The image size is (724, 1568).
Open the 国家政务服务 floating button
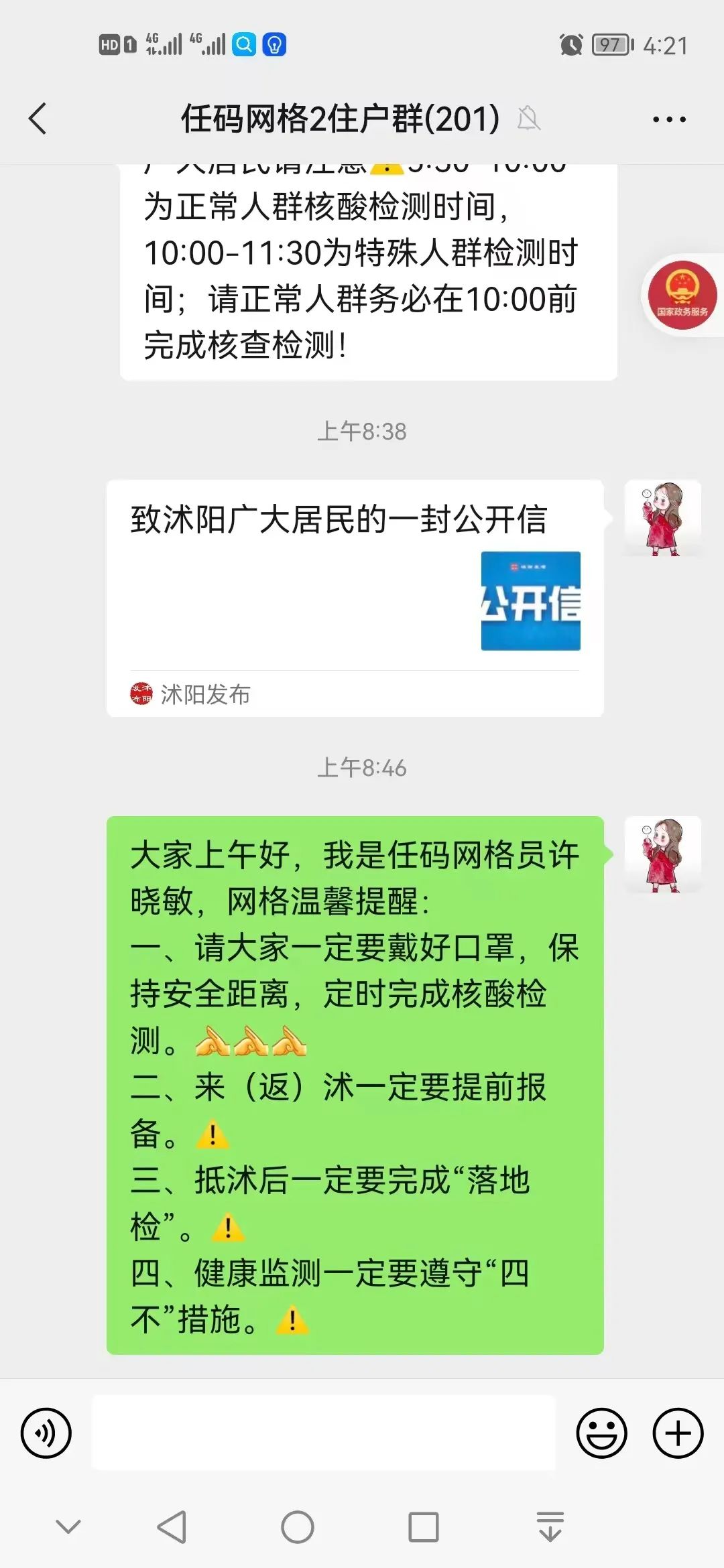pos(682,296)
